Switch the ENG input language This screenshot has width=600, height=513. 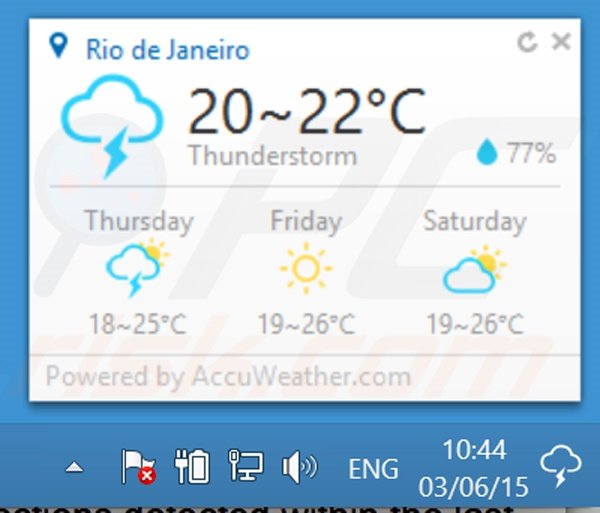click(x=373, y=468)
